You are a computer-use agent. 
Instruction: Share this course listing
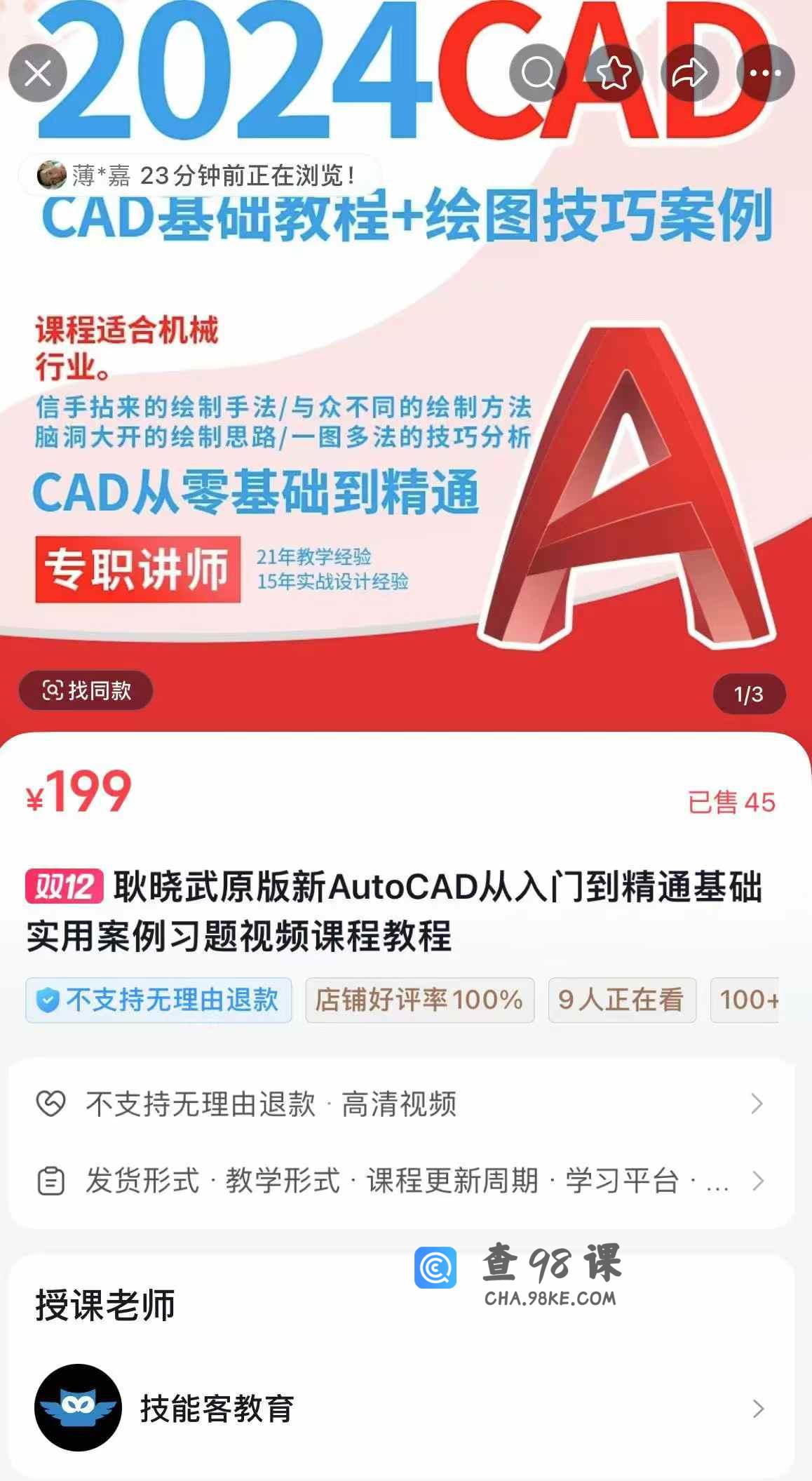(x=689, y=73)
